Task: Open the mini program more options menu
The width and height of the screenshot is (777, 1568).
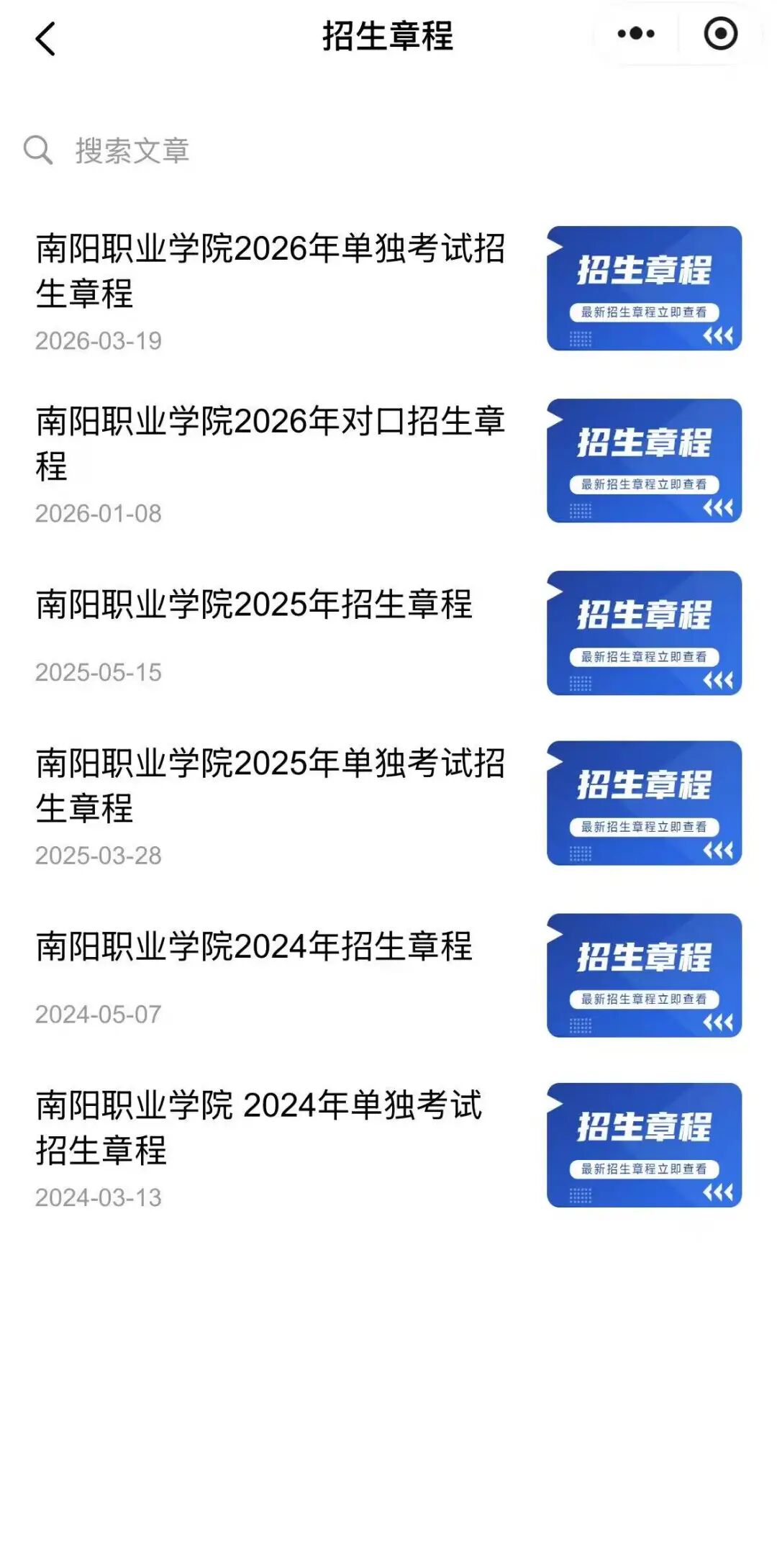Action: tap(636, 34)
